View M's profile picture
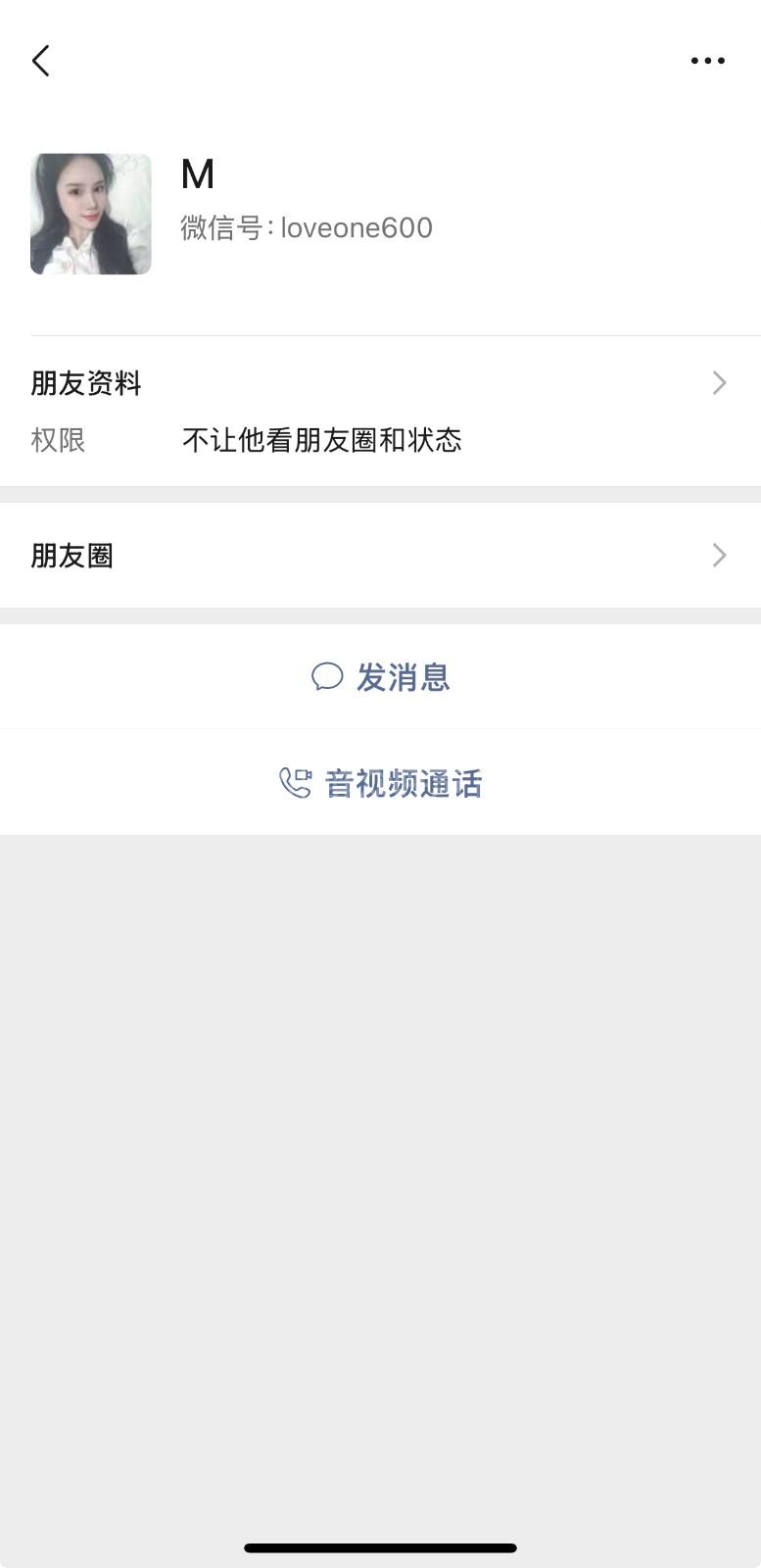The height and width of the screenshot is (1568, 761). click(x=91, y=214)
